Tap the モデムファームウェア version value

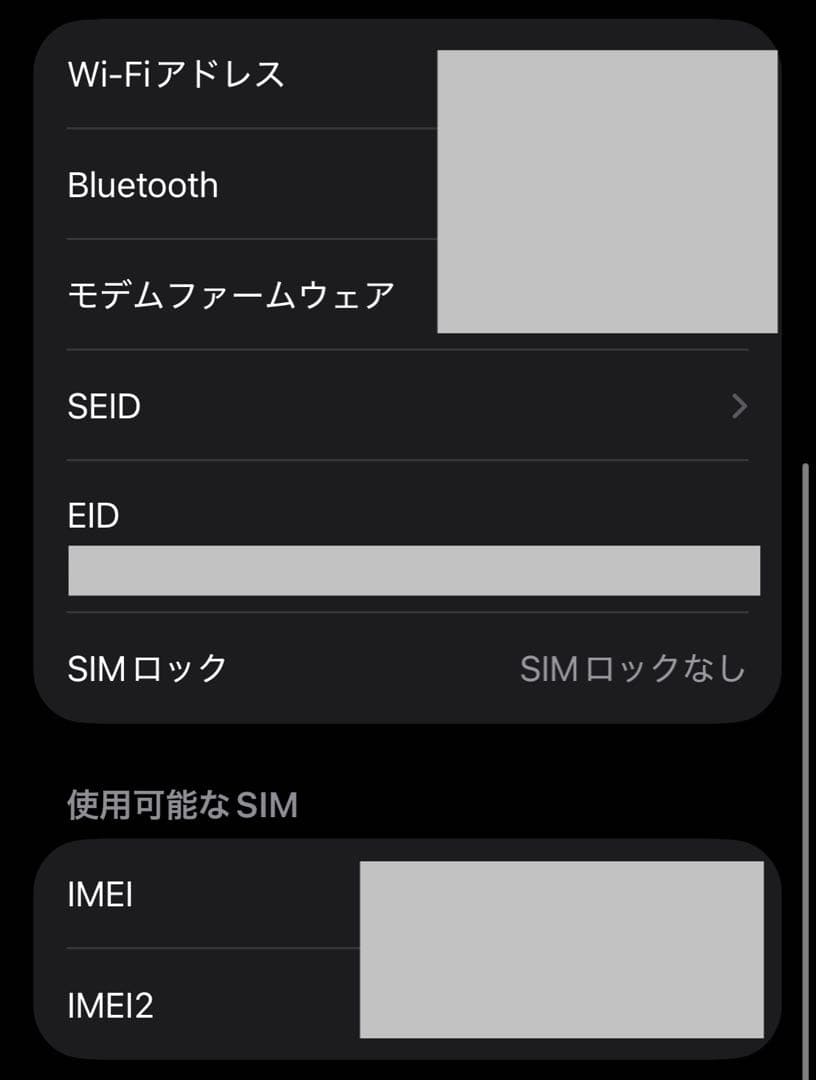pos(607,293)
